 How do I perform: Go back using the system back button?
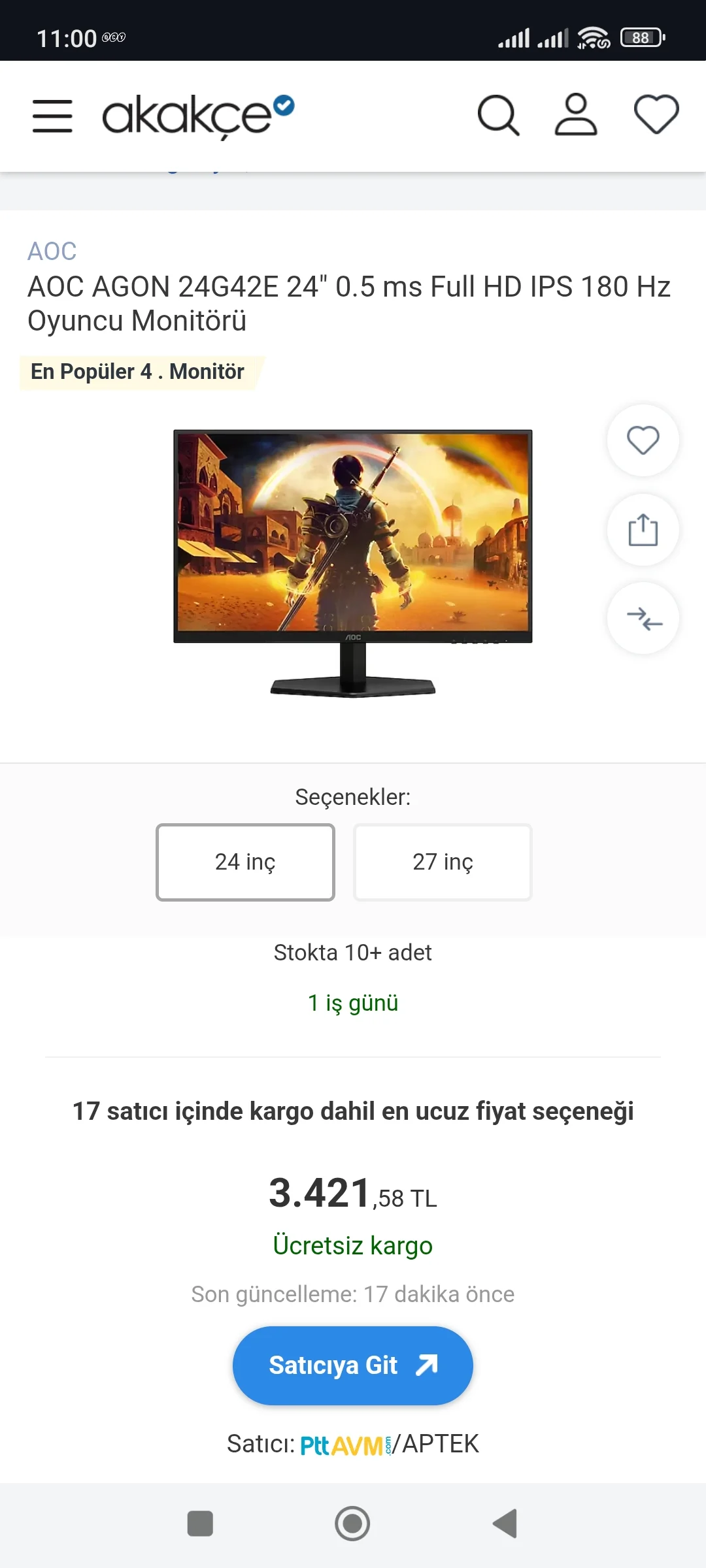point(505,1524)
